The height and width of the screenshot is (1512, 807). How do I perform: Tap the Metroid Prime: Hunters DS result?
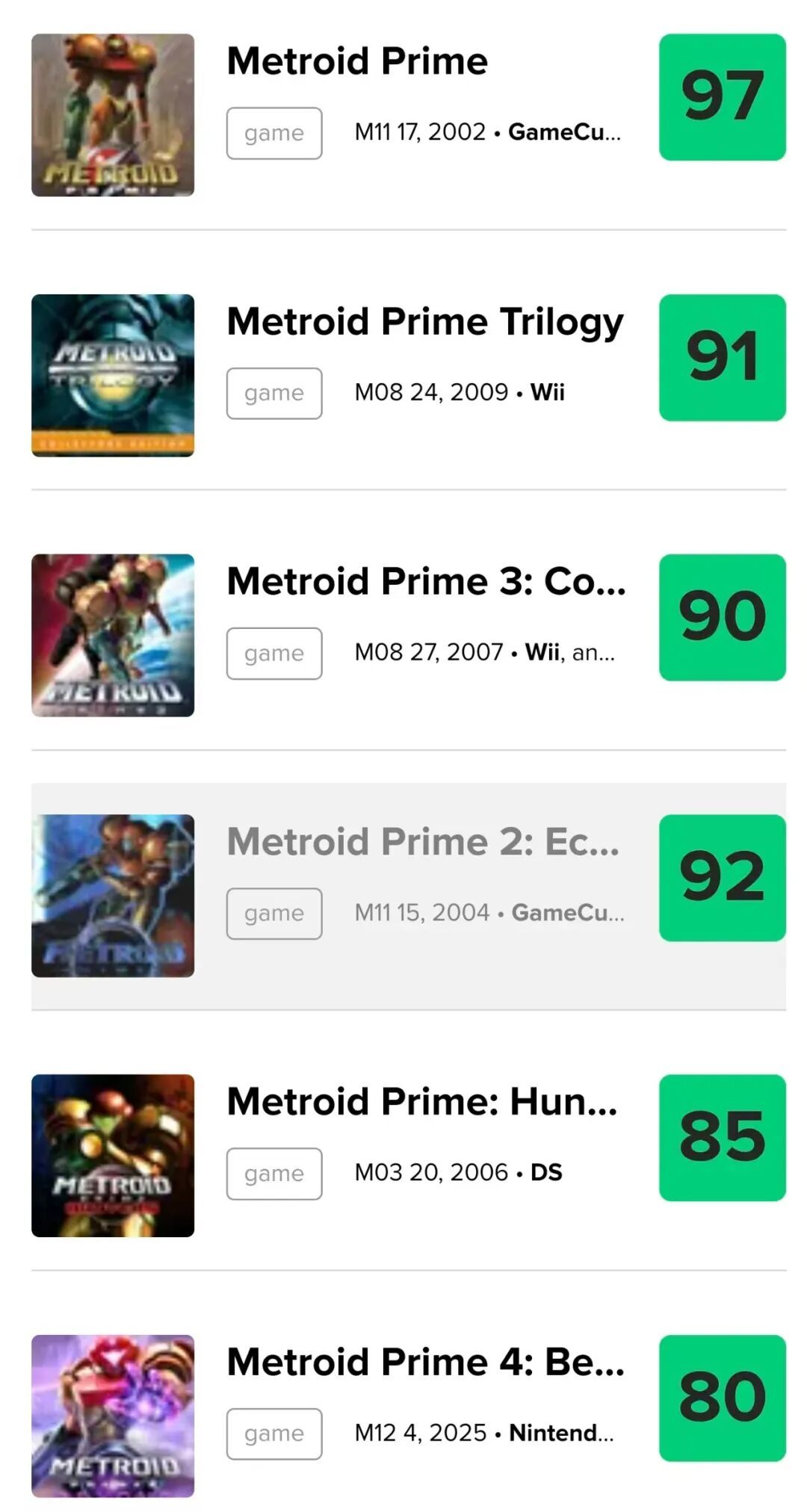pyautogui.click(x=408, y=1156)
